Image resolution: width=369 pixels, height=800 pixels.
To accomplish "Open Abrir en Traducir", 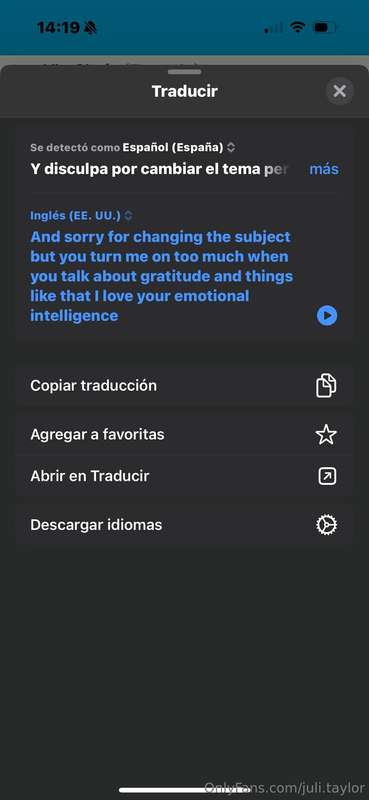I will (x=184, y=476).
